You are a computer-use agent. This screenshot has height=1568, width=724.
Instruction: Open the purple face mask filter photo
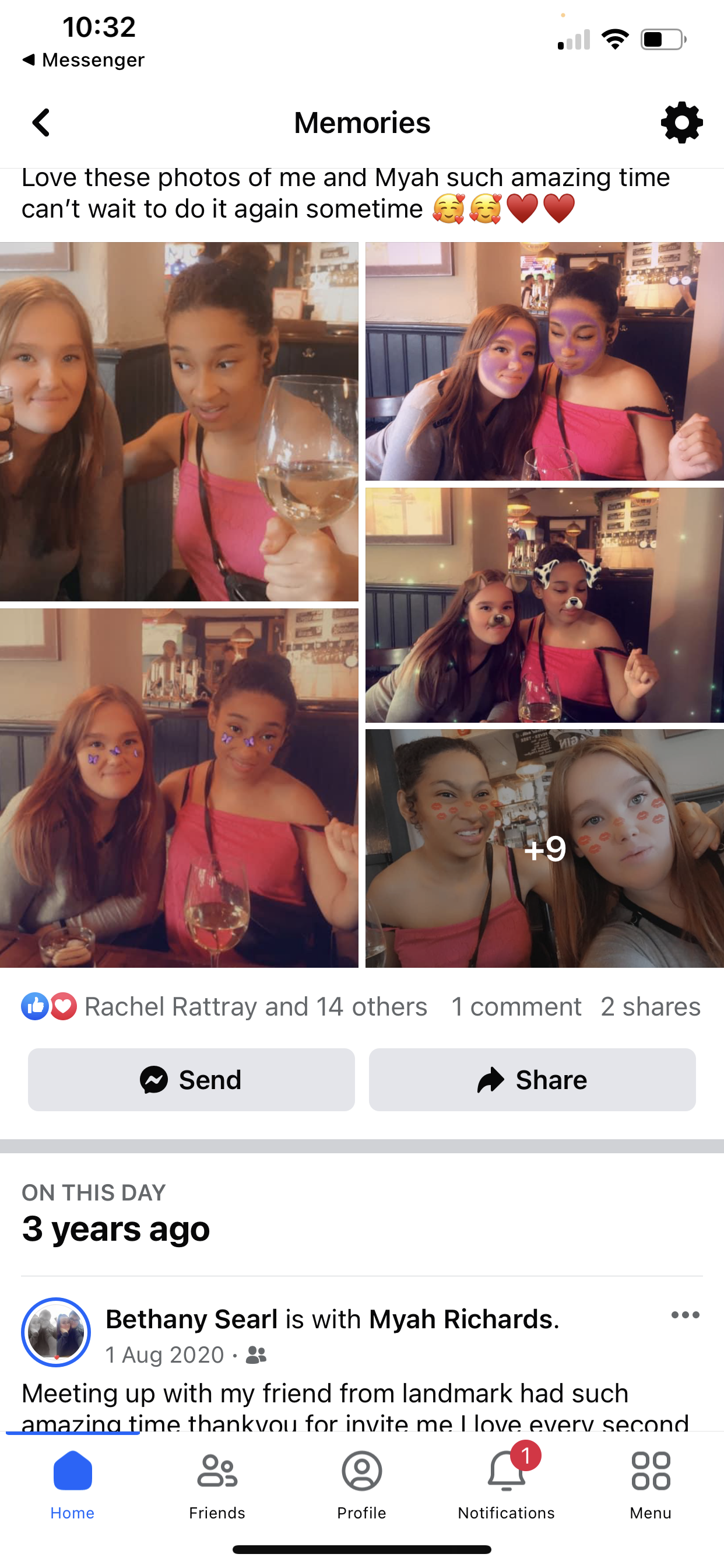pyautogui.click(x=544, y=361)
